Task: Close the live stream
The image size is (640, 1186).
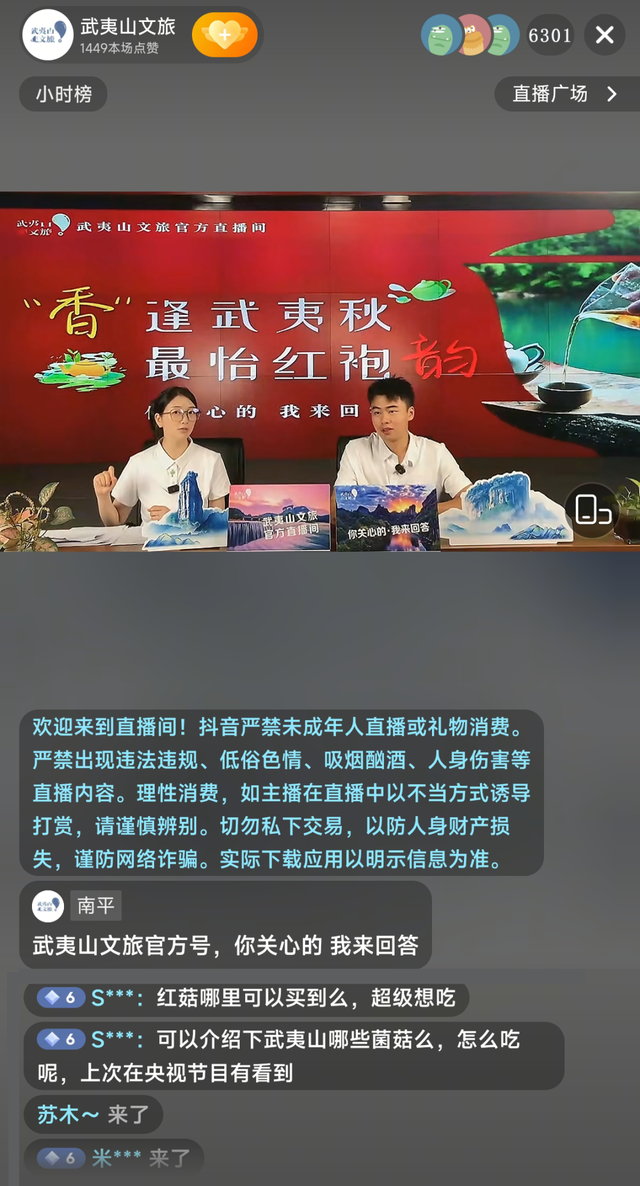Action: pos(604,35)
